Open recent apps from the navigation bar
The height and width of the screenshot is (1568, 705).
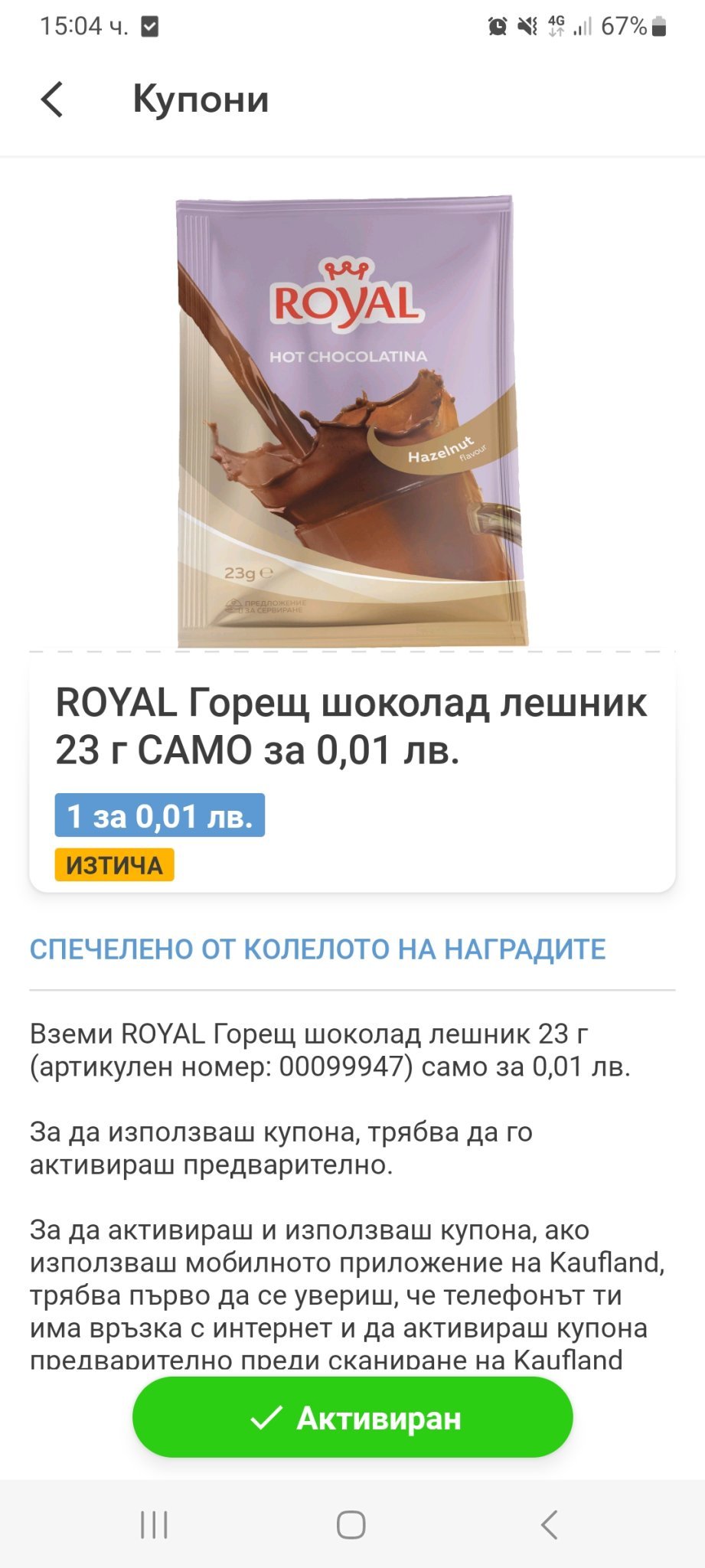click(155, 1524)
